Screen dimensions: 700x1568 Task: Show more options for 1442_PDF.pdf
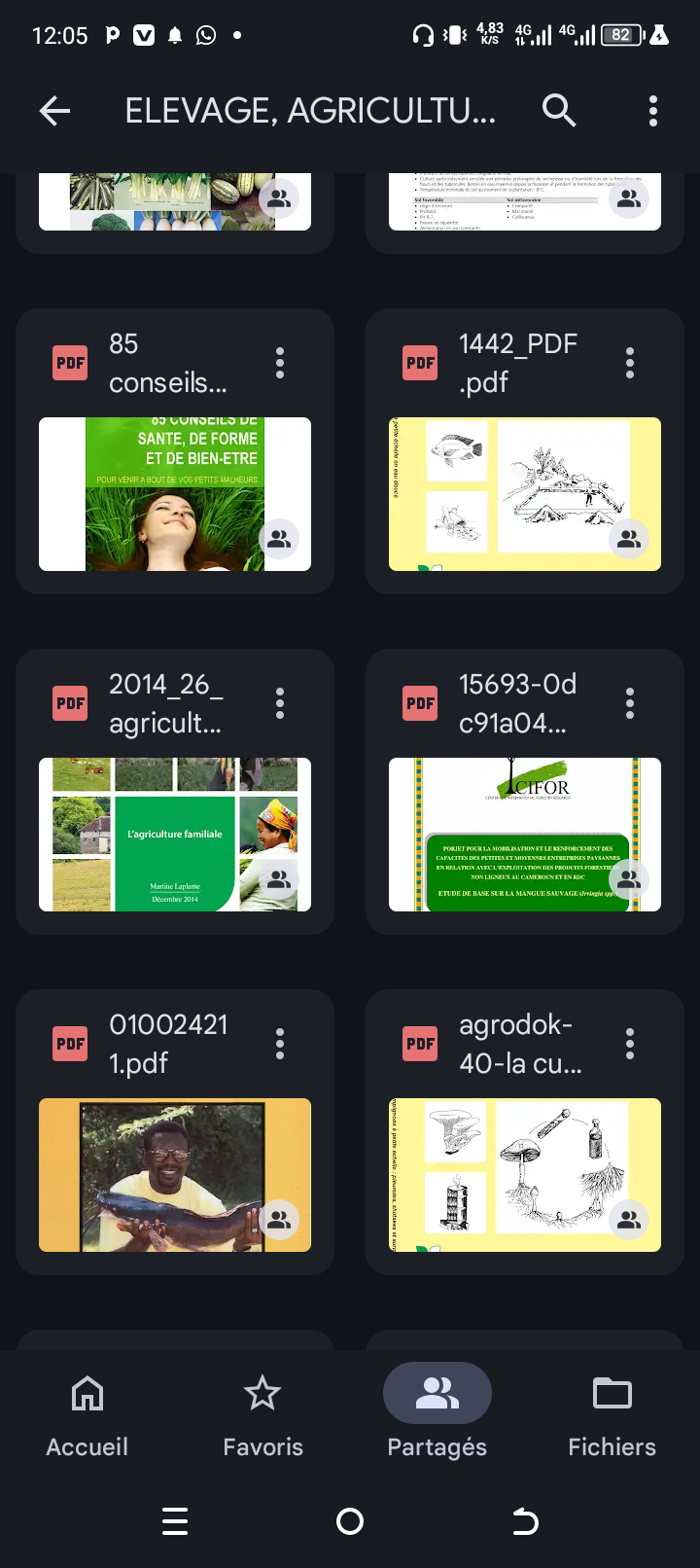[x=630, y=364]
